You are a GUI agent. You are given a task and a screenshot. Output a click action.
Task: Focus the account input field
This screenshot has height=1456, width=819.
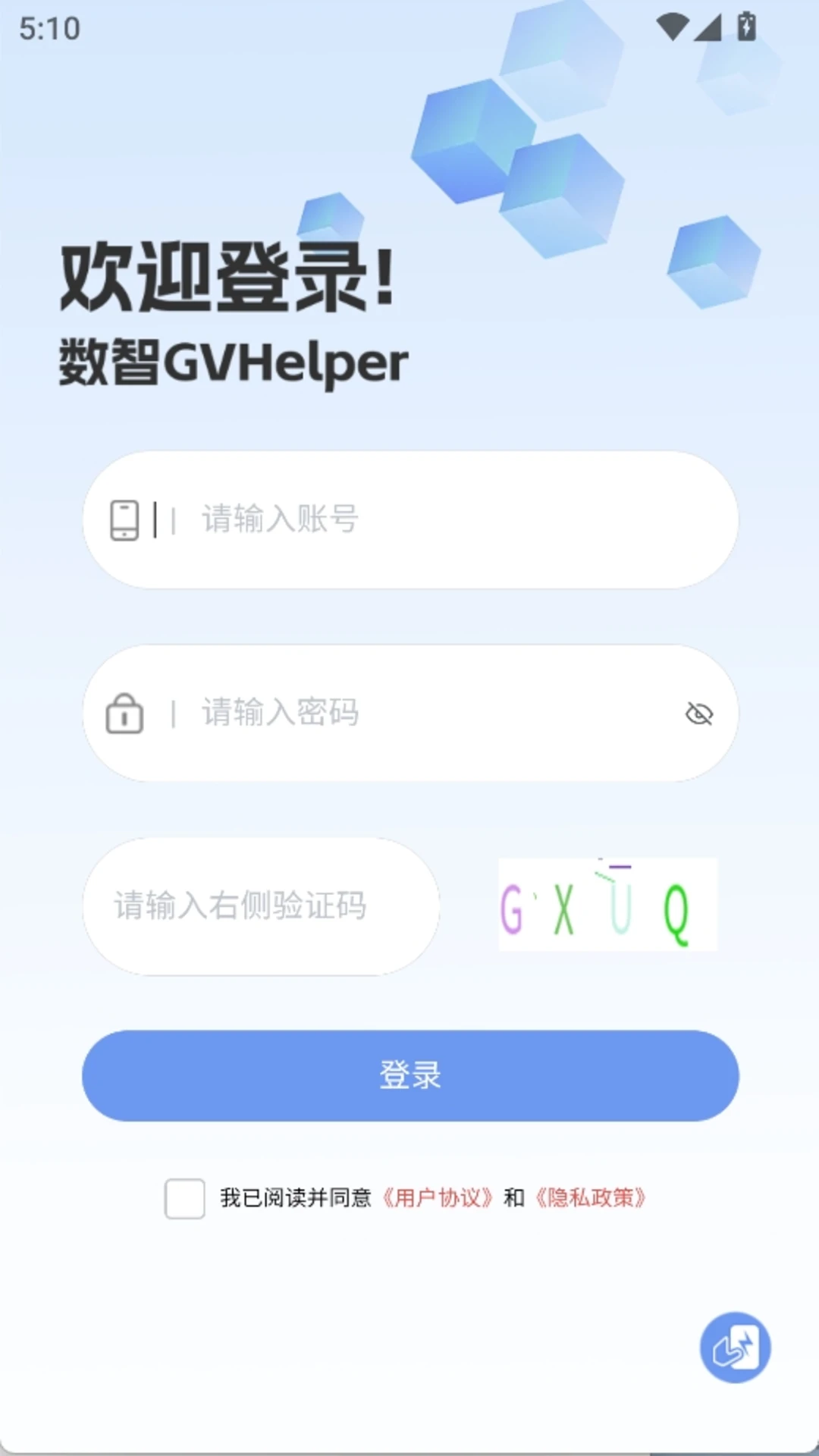click(410, 519)
